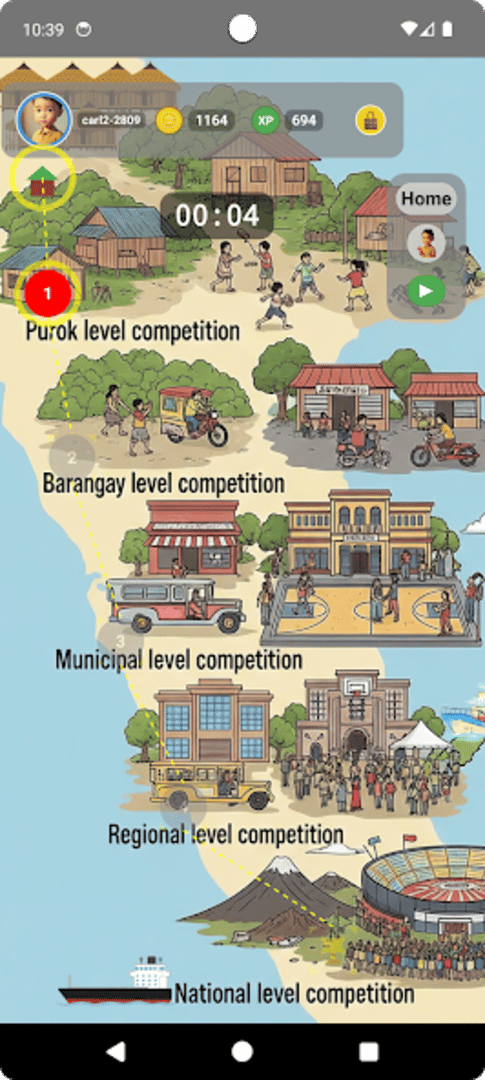Open the character avatar below Home

[x=426, y=244]
